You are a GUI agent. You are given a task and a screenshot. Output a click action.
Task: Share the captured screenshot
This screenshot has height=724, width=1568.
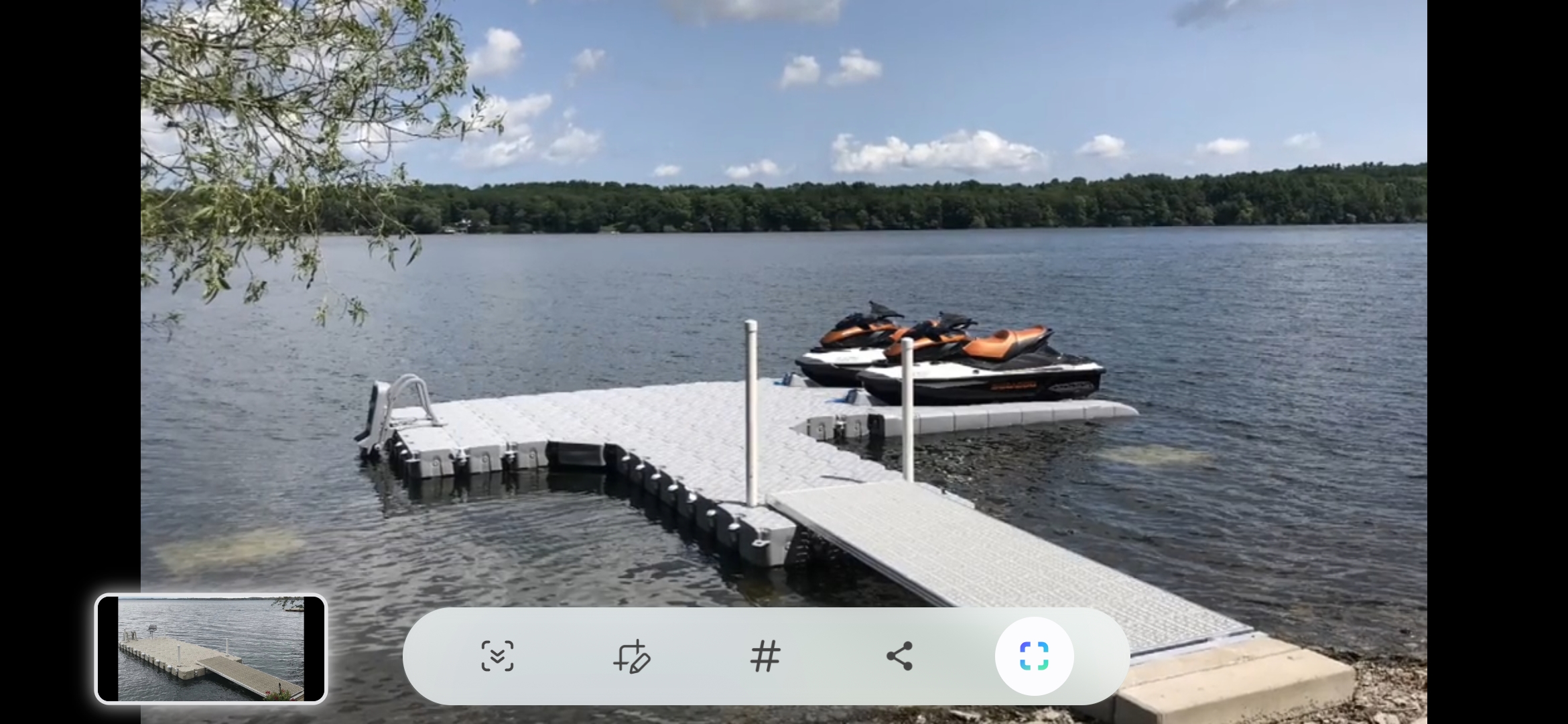tap(899, 656)
